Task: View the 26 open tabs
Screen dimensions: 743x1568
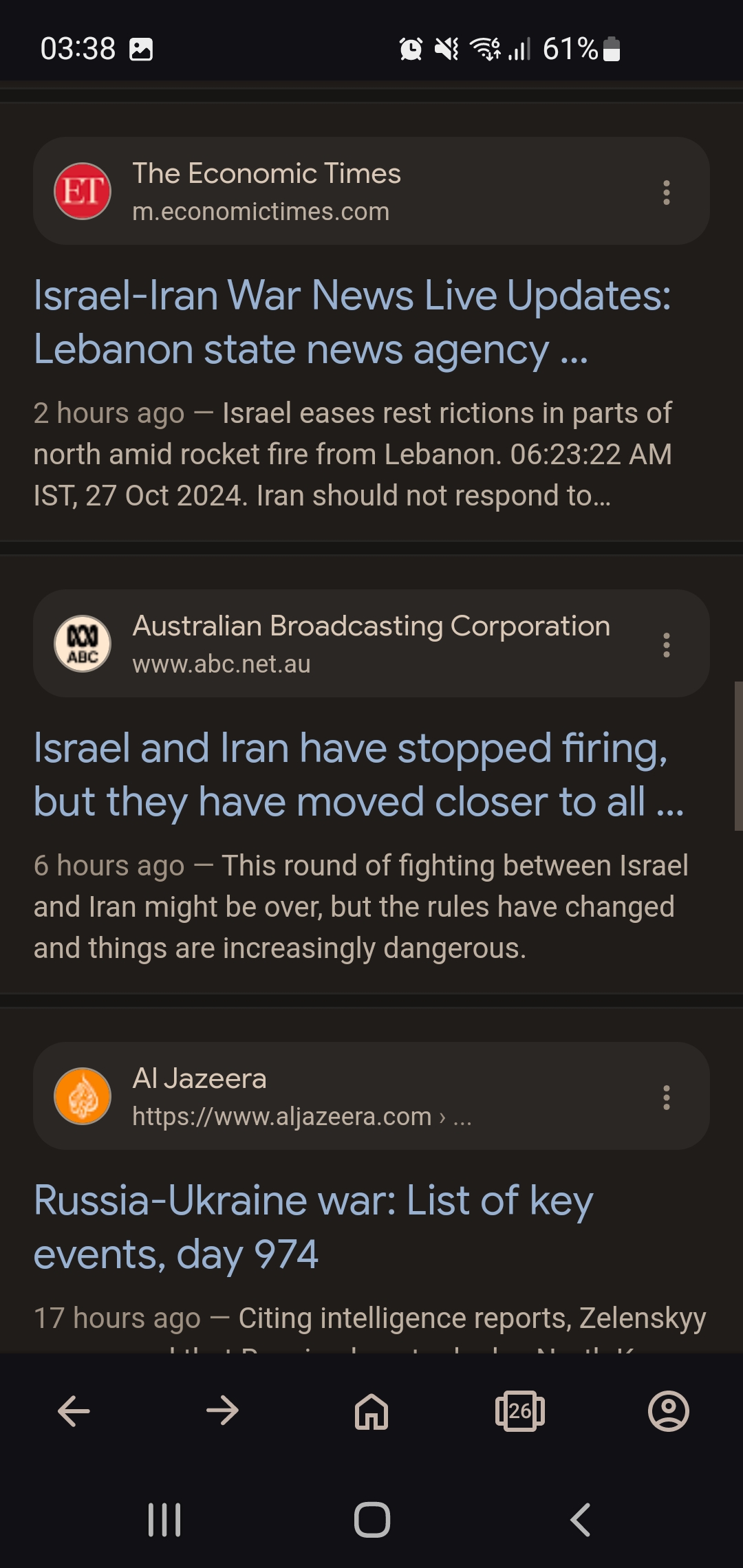Action: point(520,1411)
